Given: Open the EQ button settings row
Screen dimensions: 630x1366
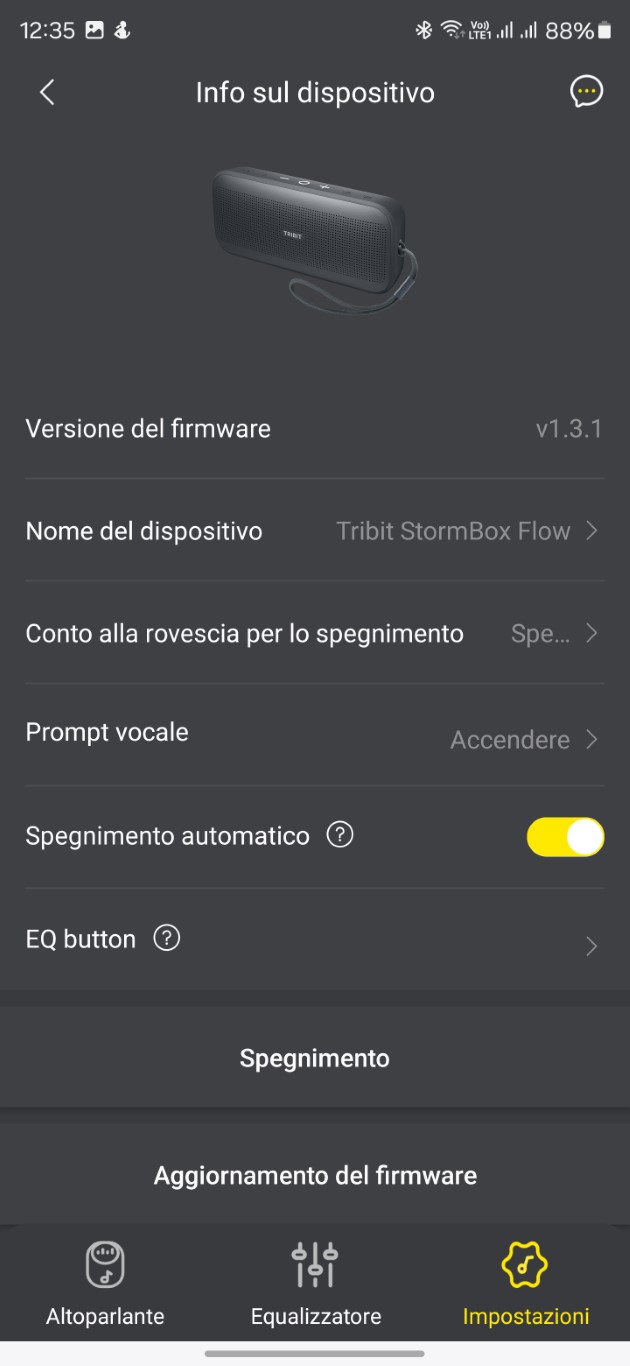Looking at the screenshot, I should pyautogui.click(x=315, y=940).
